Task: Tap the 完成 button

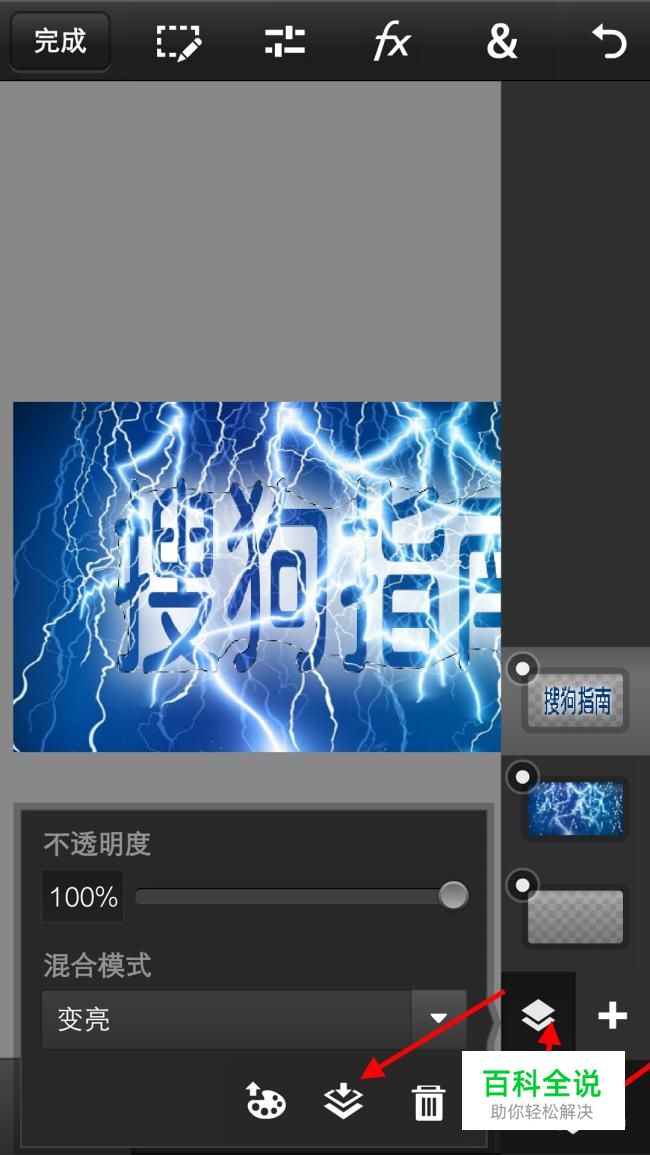Action: (x=60, y=42)
